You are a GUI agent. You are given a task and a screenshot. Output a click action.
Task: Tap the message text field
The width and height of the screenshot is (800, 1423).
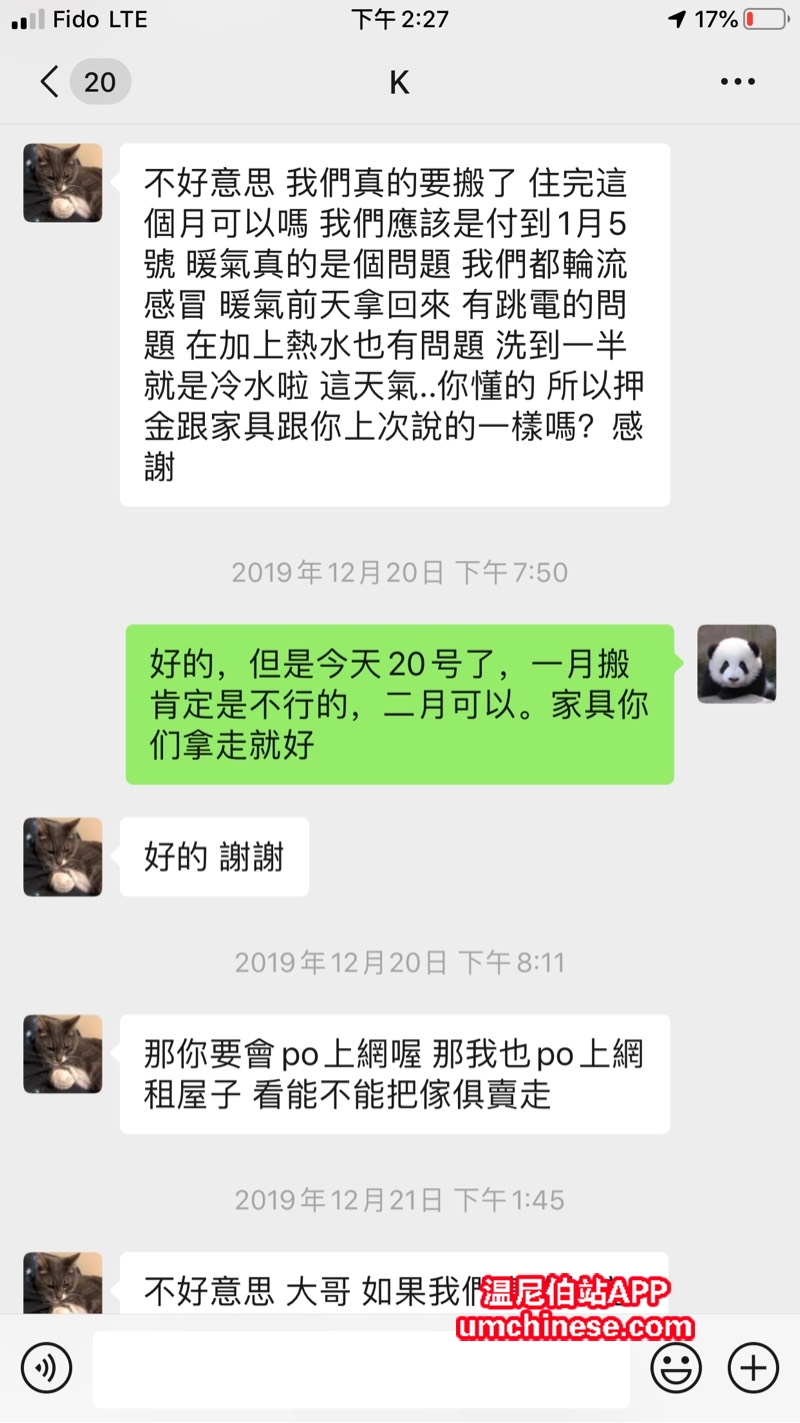360,1367
